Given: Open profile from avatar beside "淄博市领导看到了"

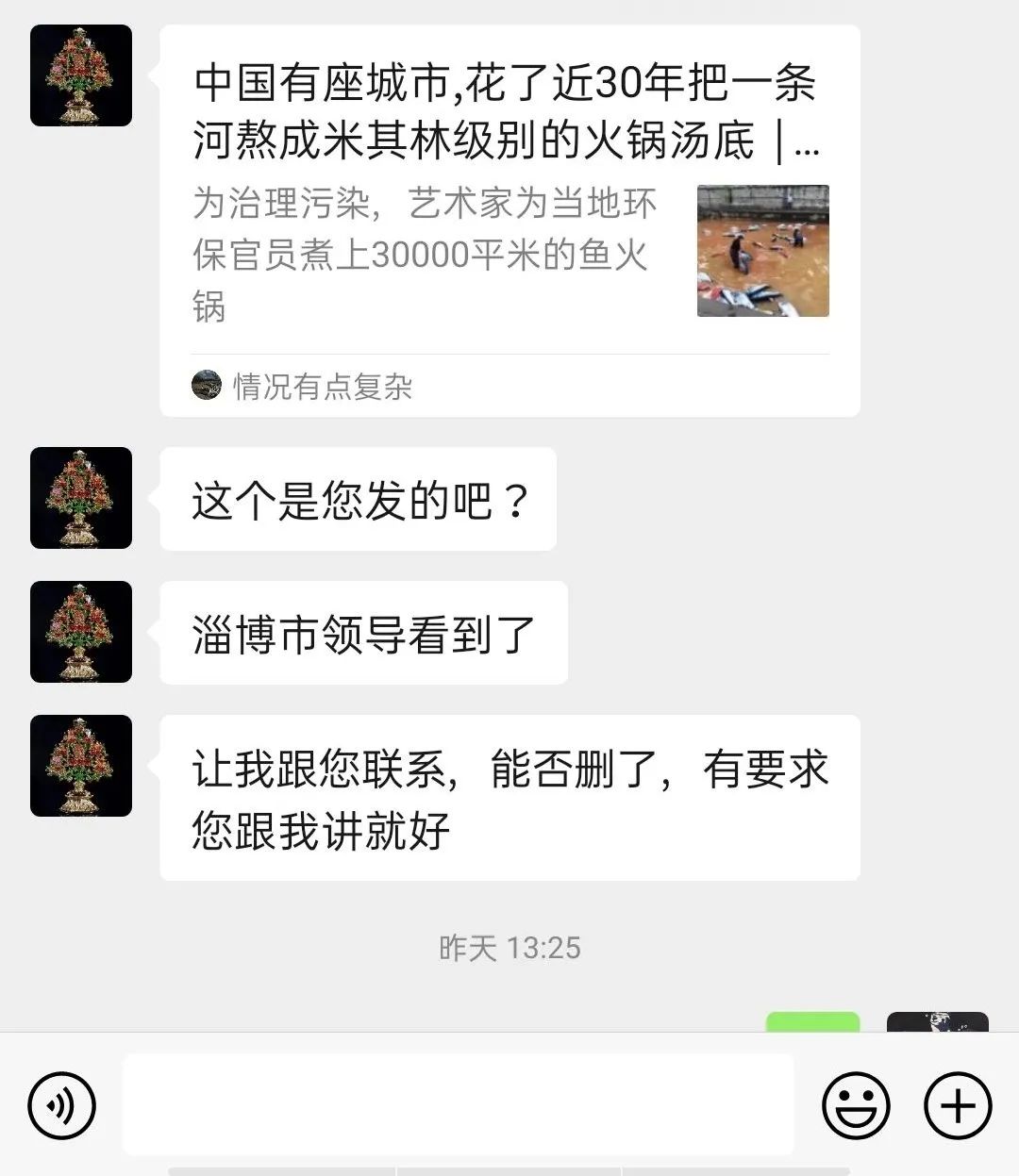Looking at the screenshot, I should pyautogui.click(x=81, y=632).
